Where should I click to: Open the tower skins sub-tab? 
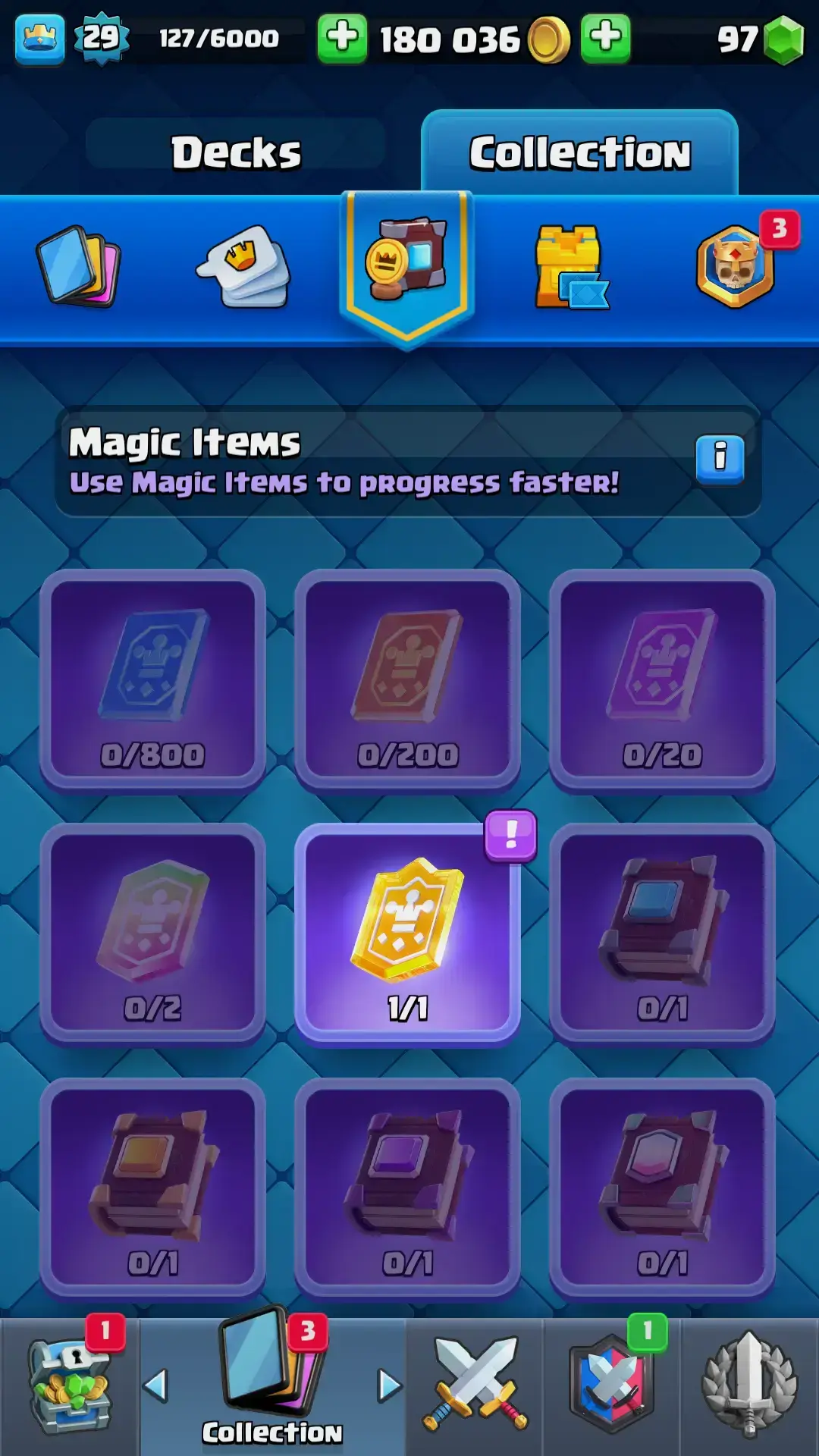pyautogui.click(x=571, y=266)
